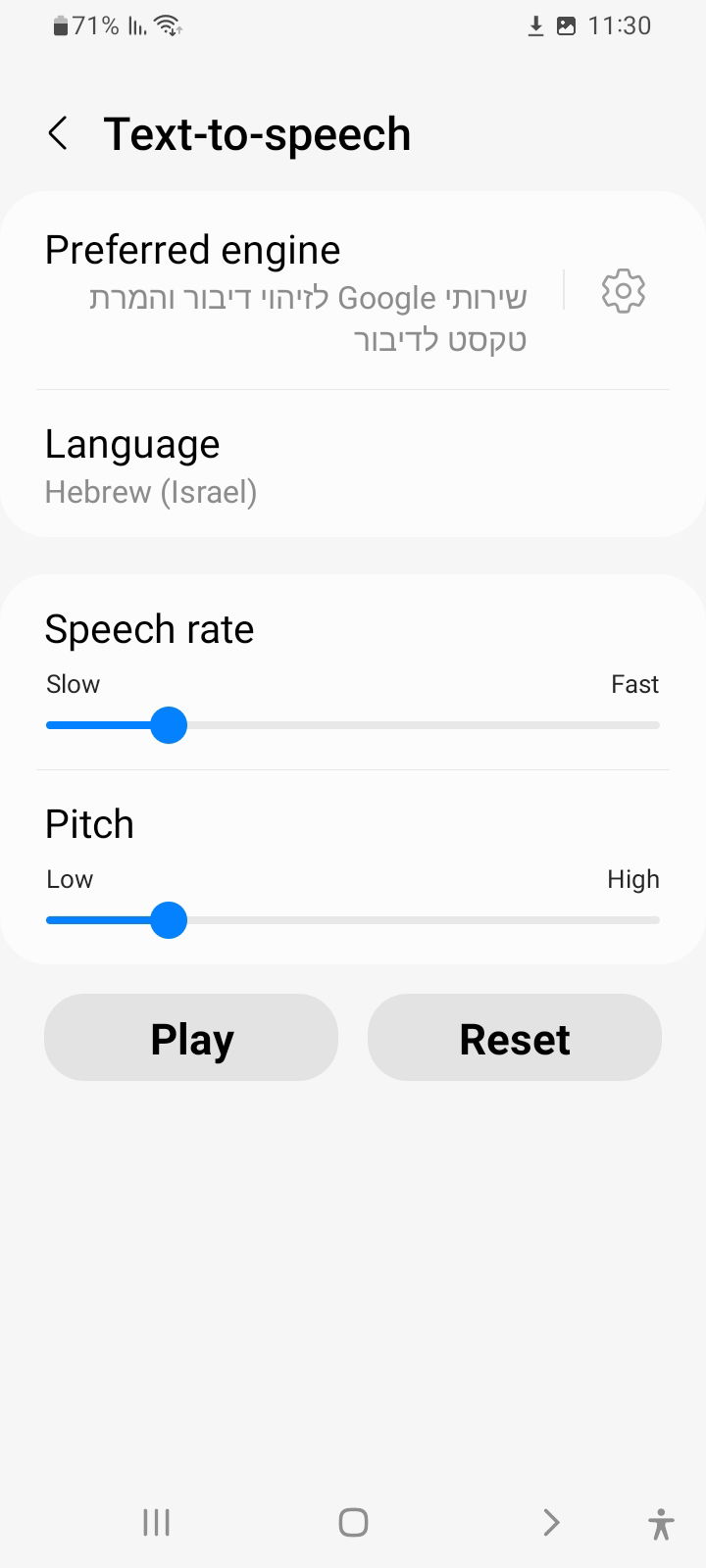This screenshot has width=706, height=1568.
Task: Open recent apps from navigation bar
Action: coord(157,1522)
